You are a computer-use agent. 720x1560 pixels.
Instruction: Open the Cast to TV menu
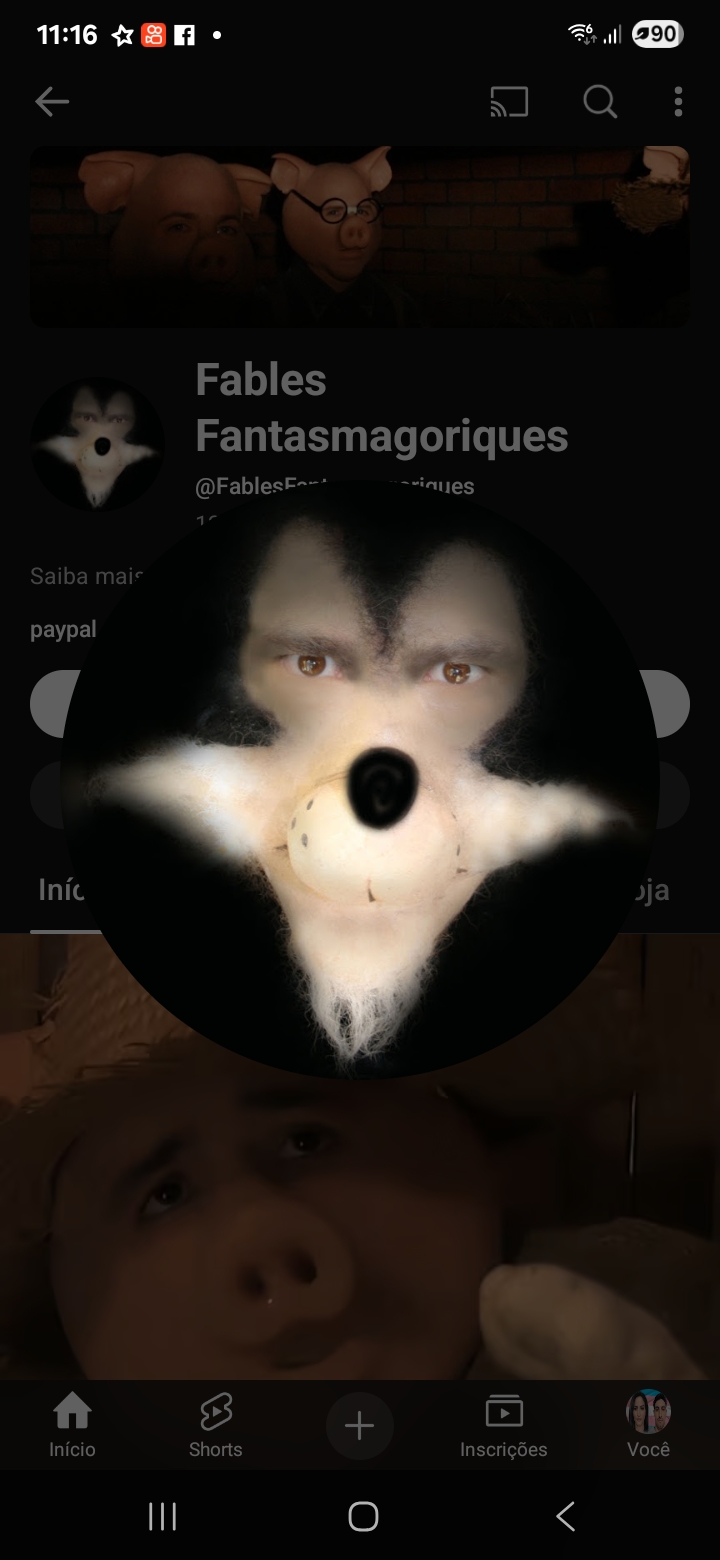pos(509,101)
